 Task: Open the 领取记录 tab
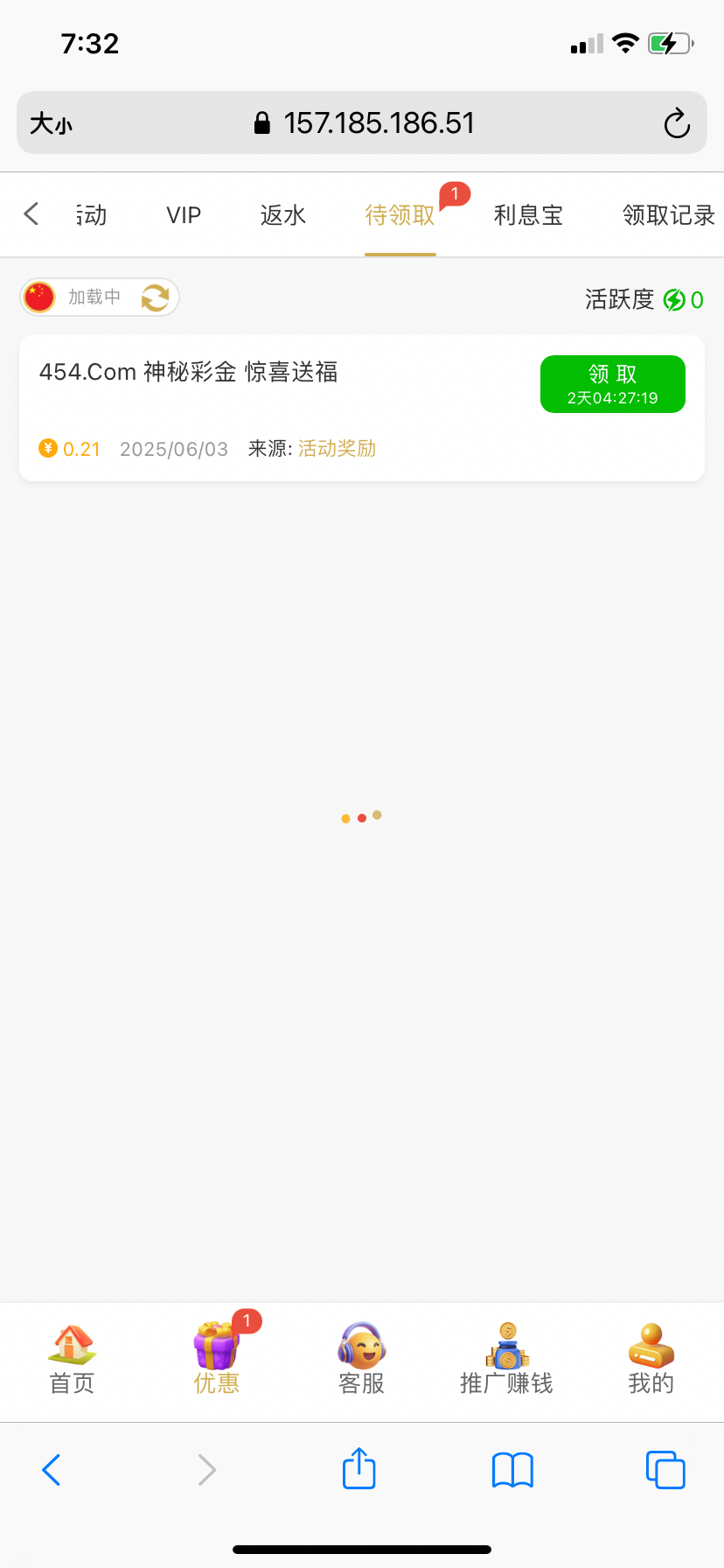pos(668,215)
